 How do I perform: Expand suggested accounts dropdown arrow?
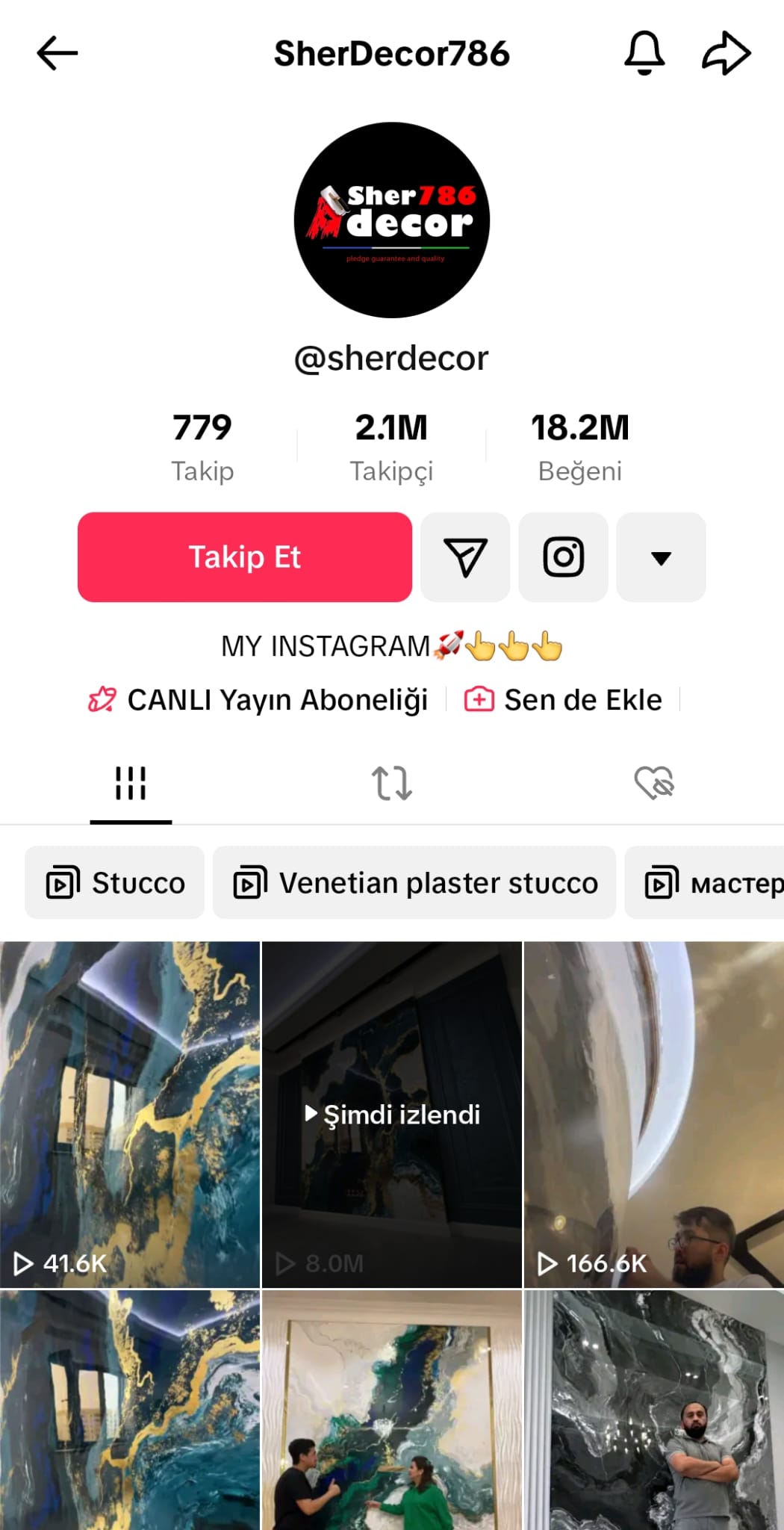click(x=661, y=557)
